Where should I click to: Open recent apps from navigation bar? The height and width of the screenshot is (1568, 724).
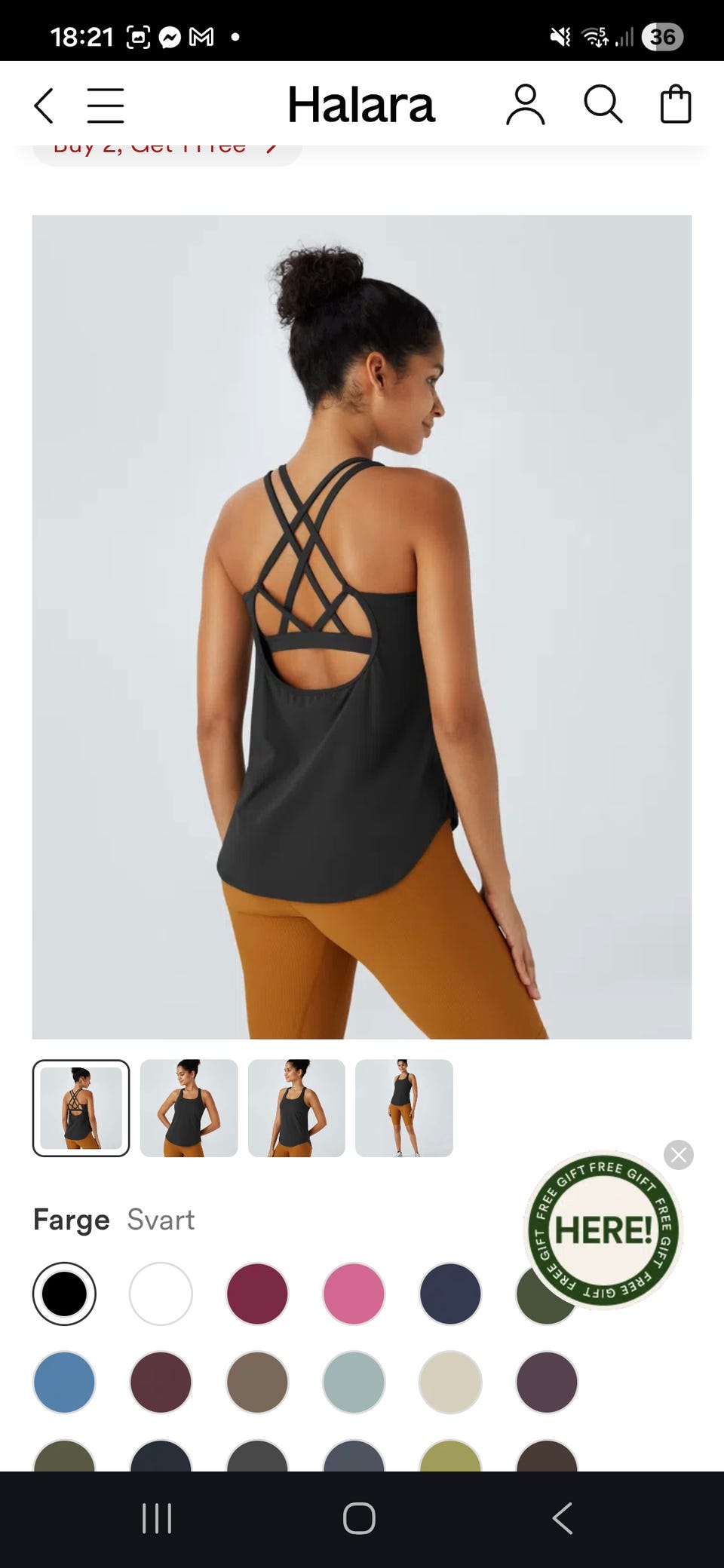click(x=157, y=1518)
